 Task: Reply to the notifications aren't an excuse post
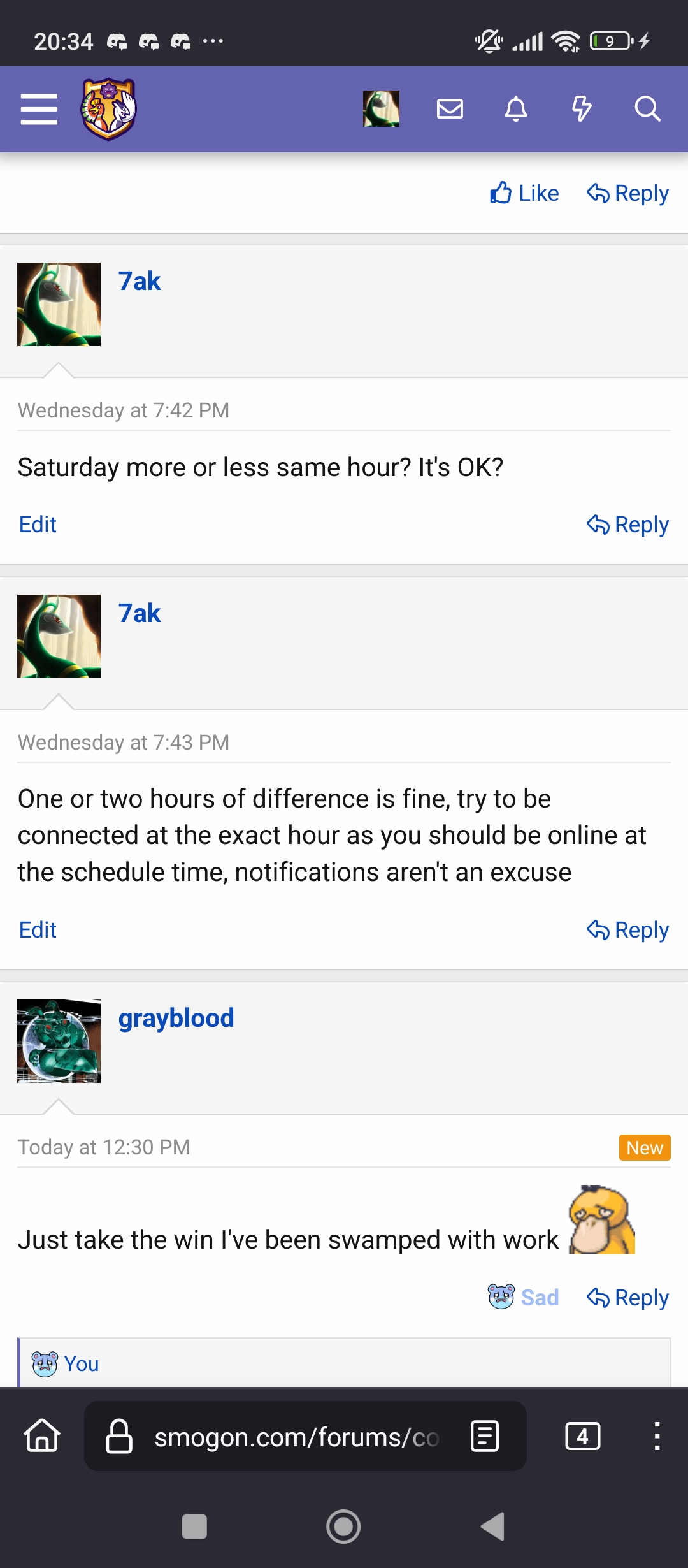[627, 930]
